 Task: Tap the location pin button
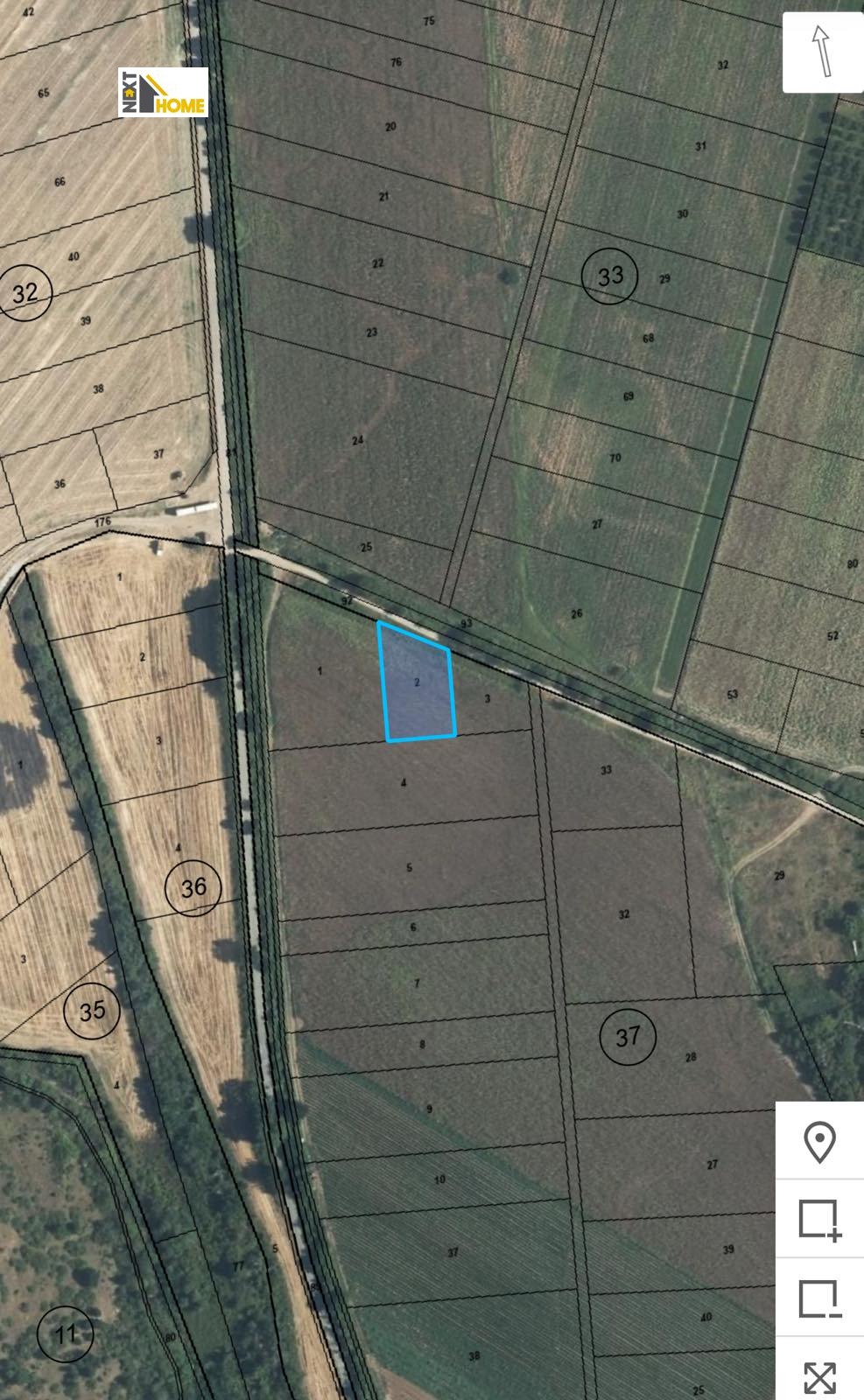[x=819, y=1142]
